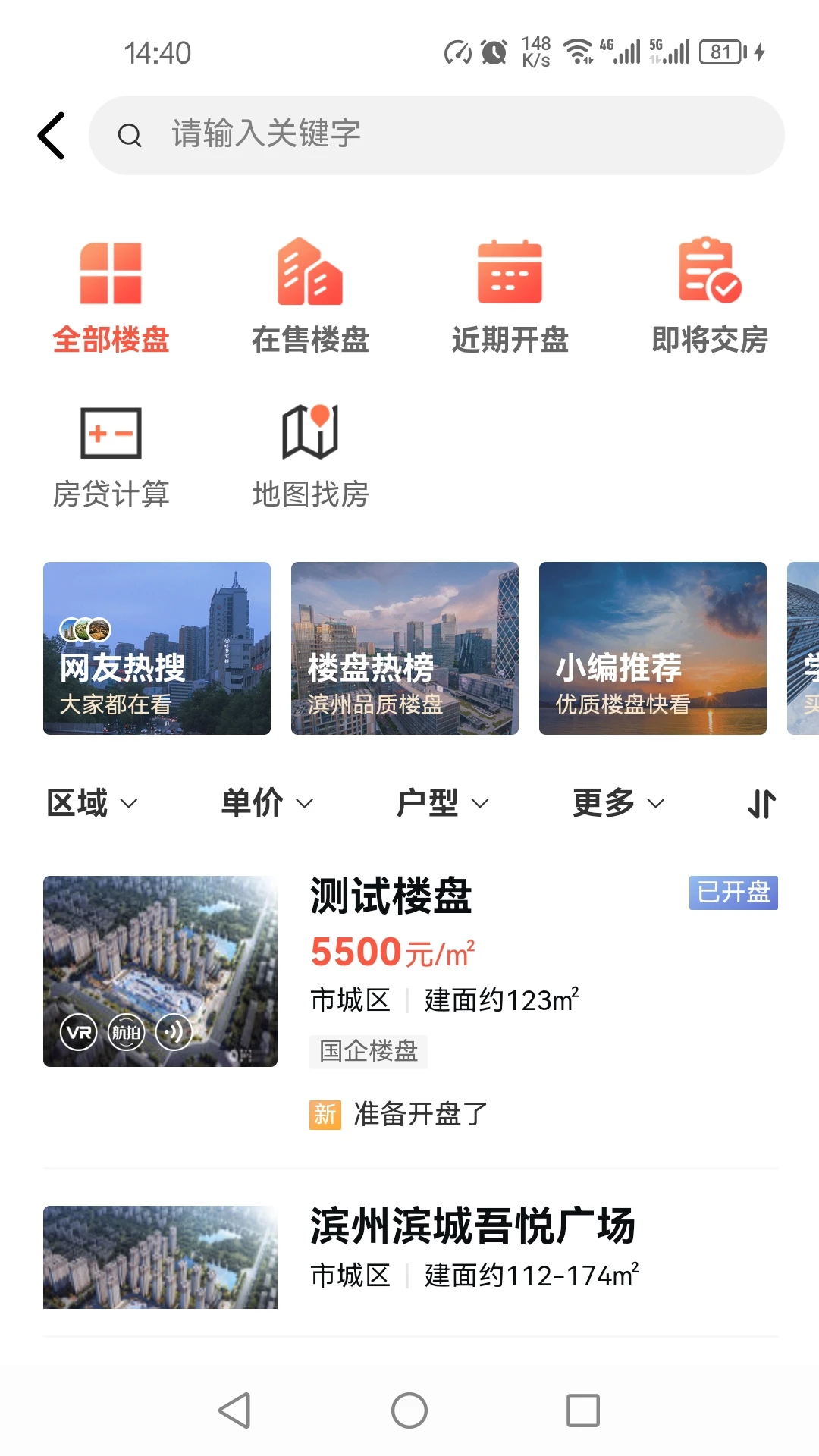Open the 户型 layout filter
Image resolution: width=819 pixels, height=1456 pixels.
(x=444, y=802)
